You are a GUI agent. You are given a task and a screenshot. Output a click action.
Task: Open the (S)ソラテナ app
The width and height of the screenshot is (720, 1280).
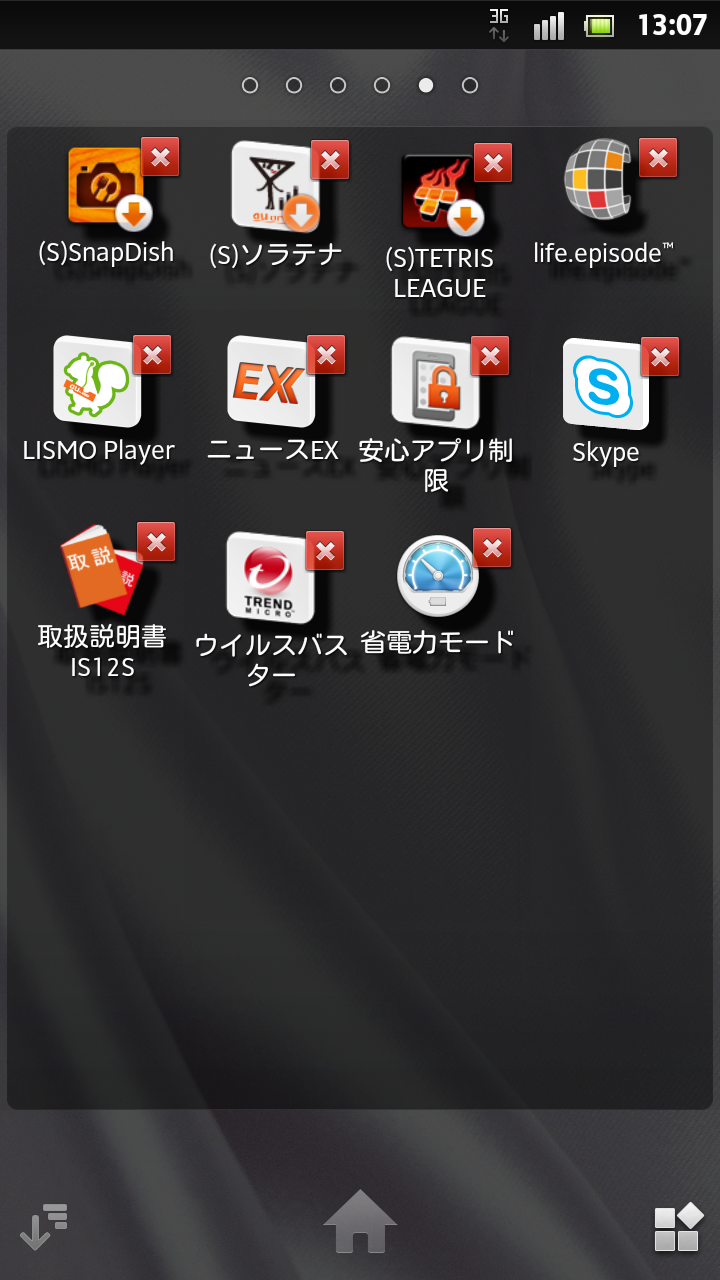(274, 187)
